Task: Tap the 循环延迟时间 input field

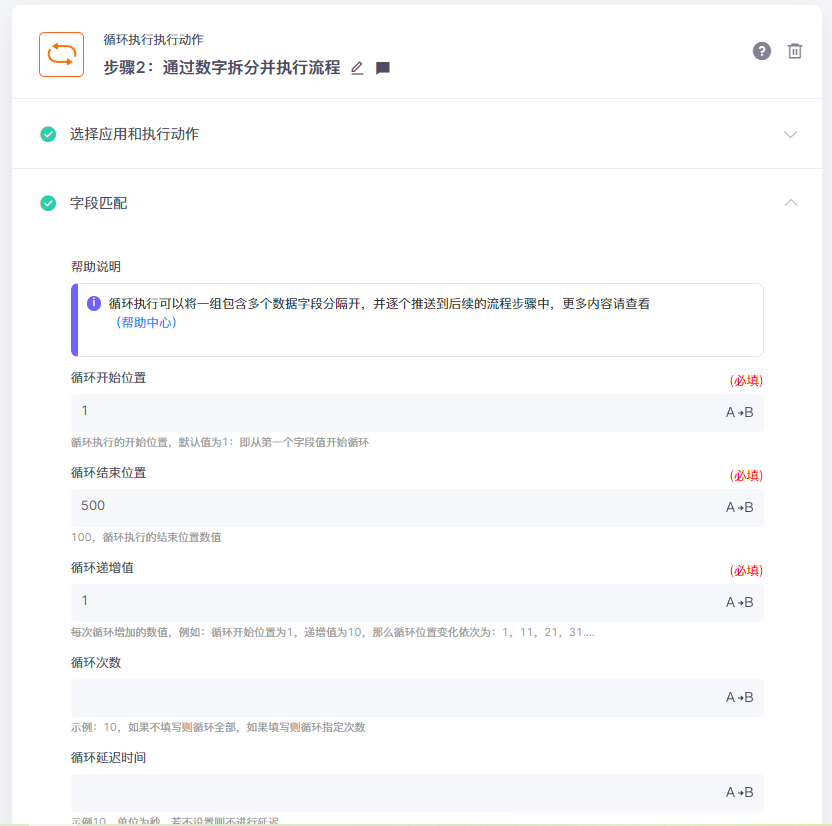Action: point(390,792)
